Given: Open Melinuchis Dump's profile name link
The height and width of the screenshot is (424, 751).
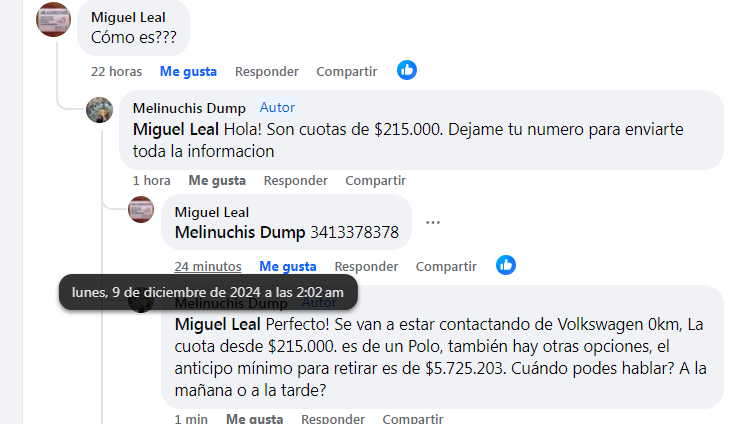Looking at the screenshot, I should (x=189, y=107).
